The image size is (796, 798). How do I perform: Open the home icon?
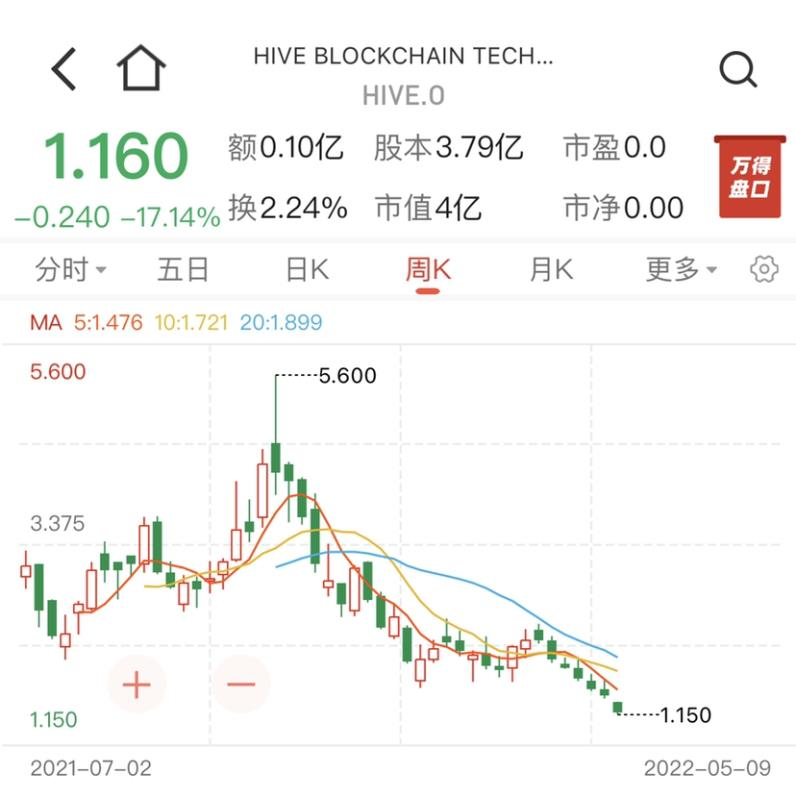(140, 68)
